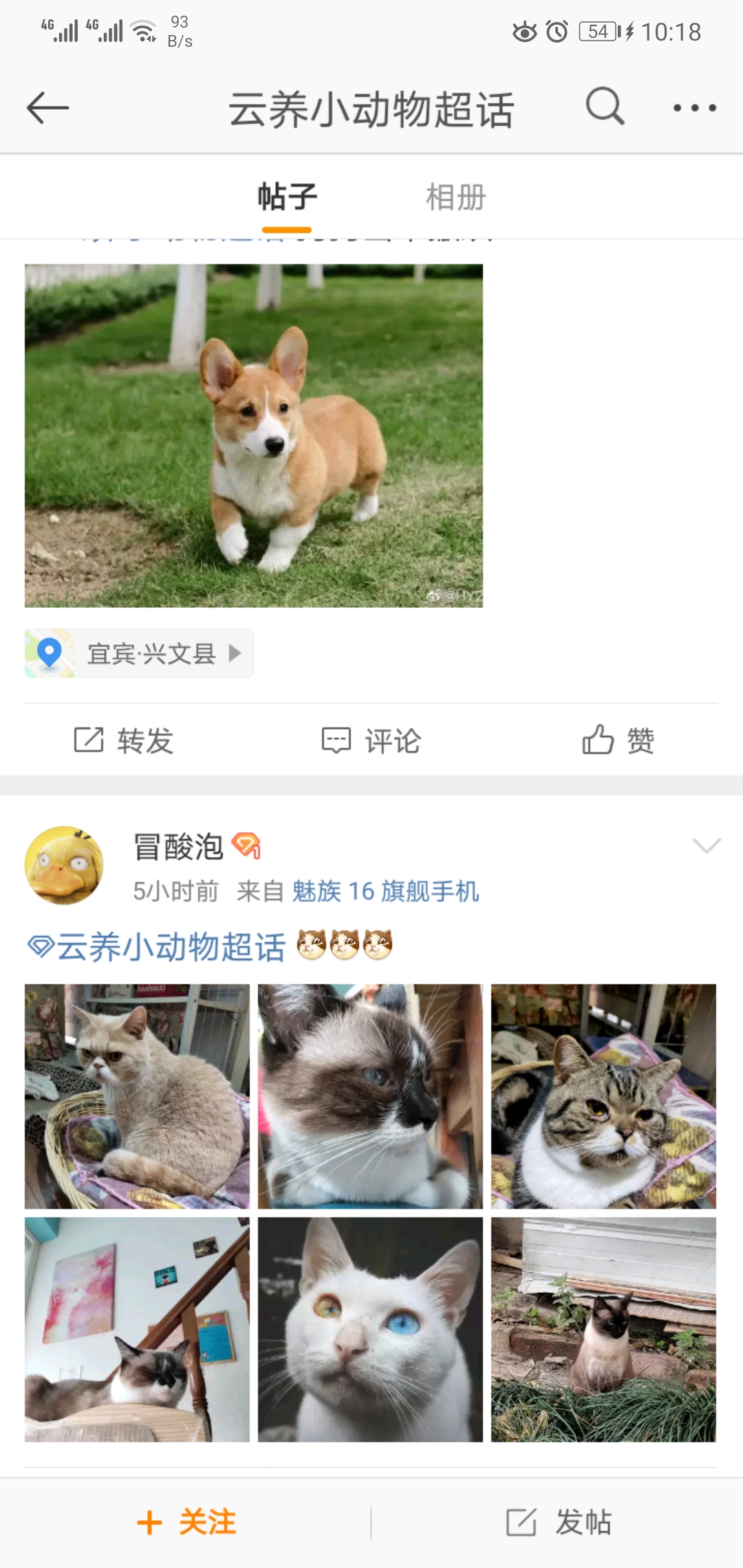743x1568 pixels.
Task: Open the 魅族 16 旗舰手机 source link
Action: [x=385, y=891]
